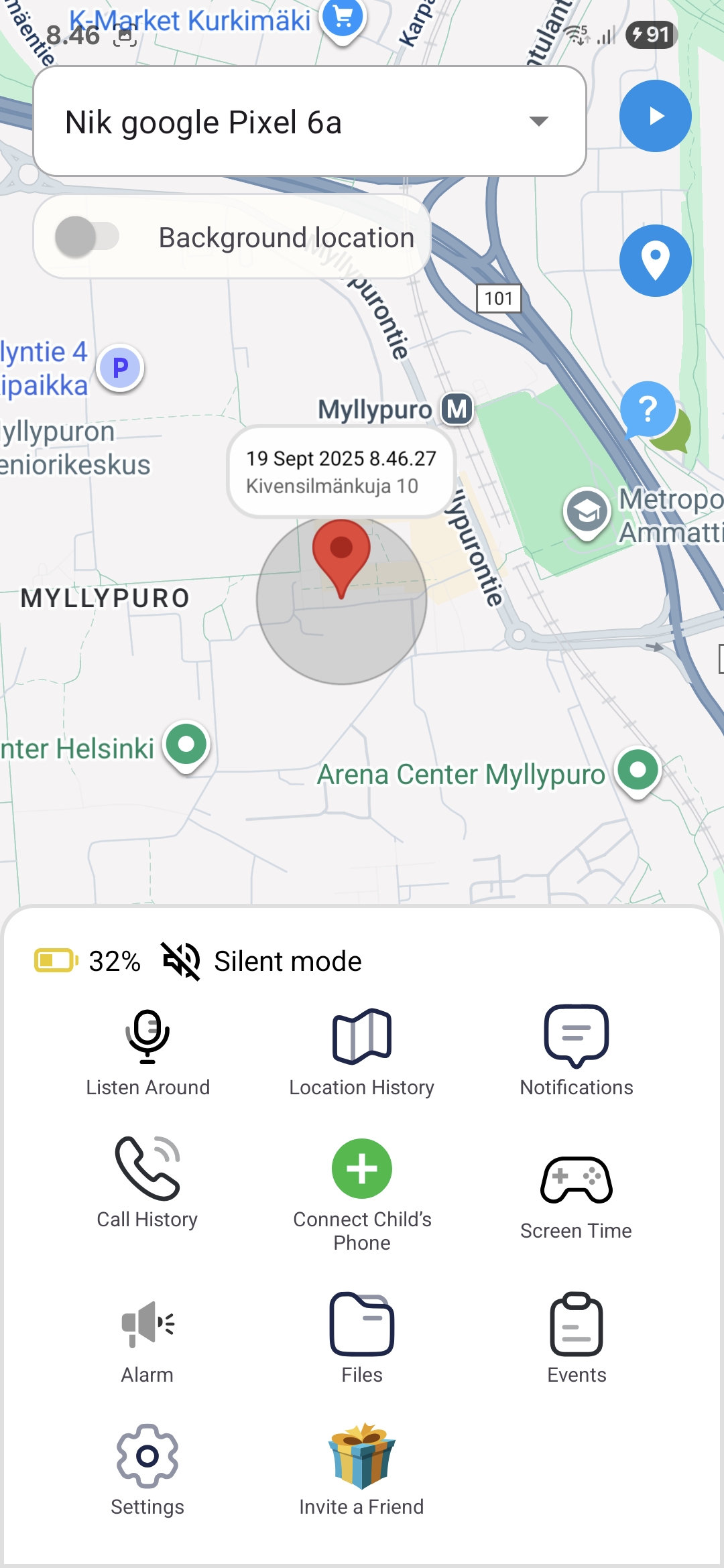Open the help question mark bubble
The image size is (724, 1568).
point(648,409)
